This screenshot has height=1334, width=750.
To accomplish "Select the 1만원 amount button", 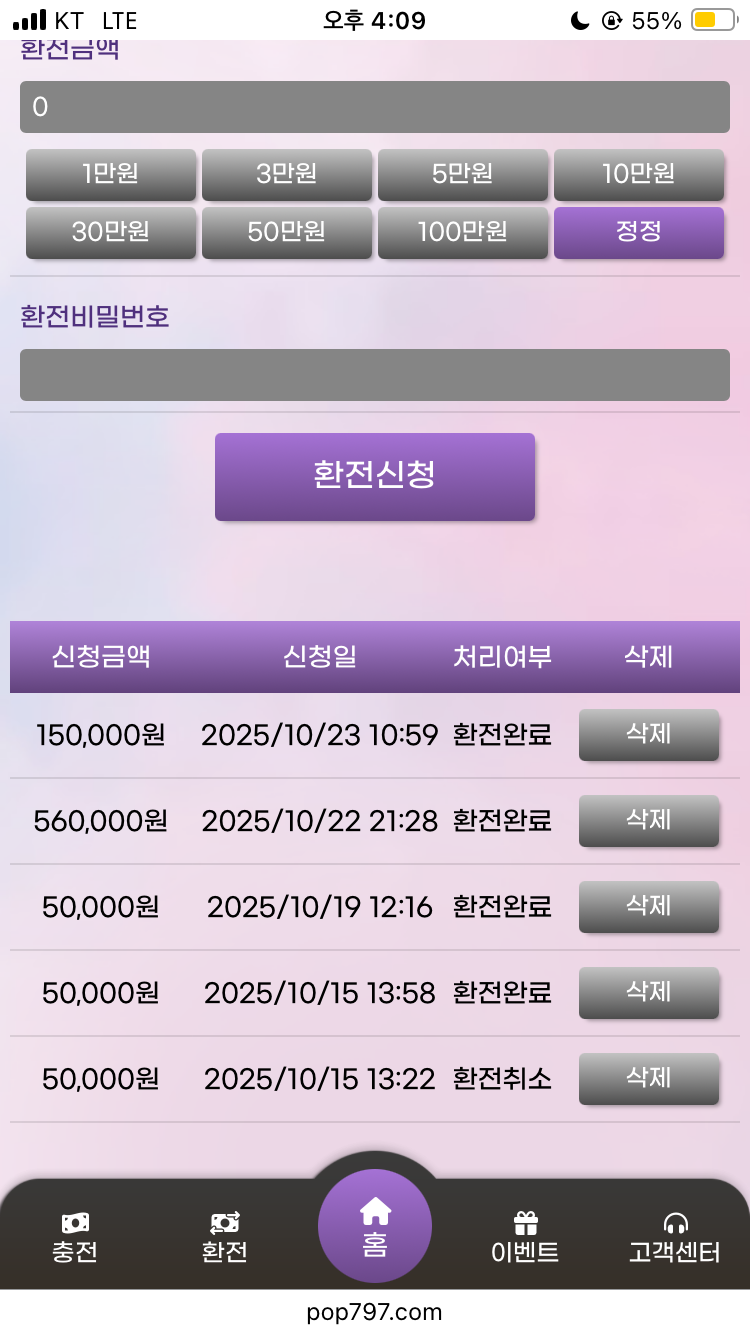I will (x=111, y=174).
